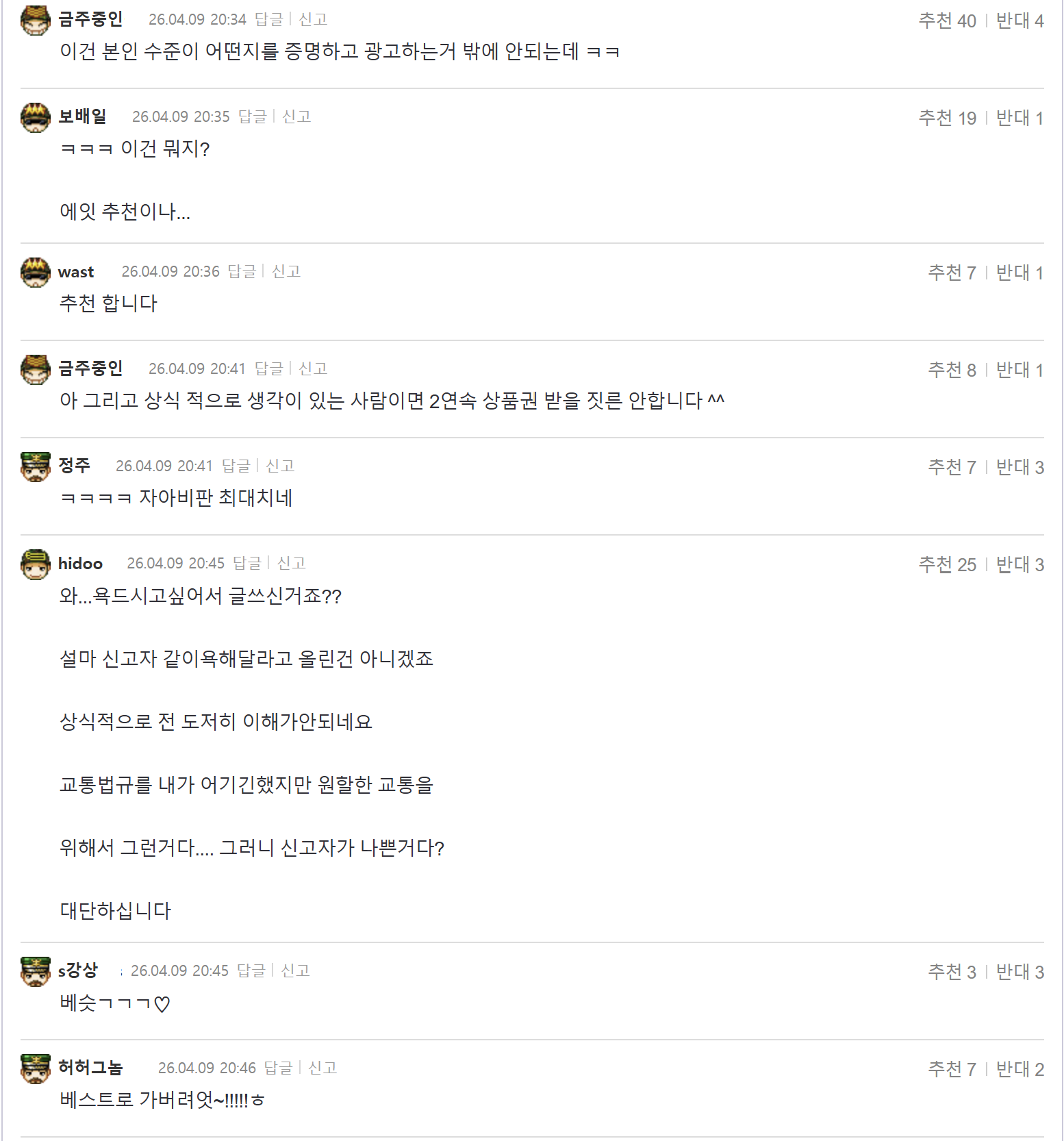Viewport: 1064px width, 1141px height.
Task: Downvote wast's comment with 반대
Action: [x=1019, y=273]
